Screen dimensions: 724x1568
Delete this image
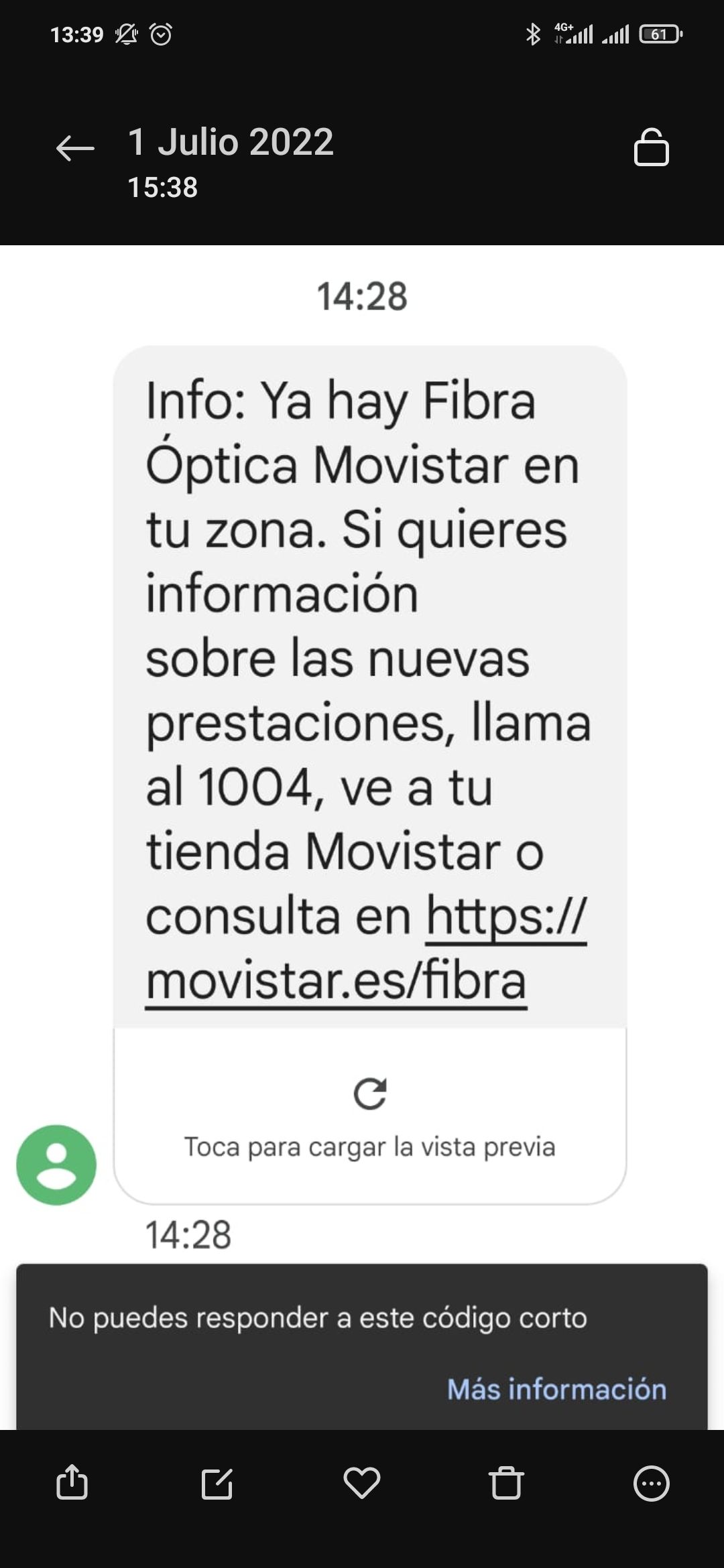506,1482
